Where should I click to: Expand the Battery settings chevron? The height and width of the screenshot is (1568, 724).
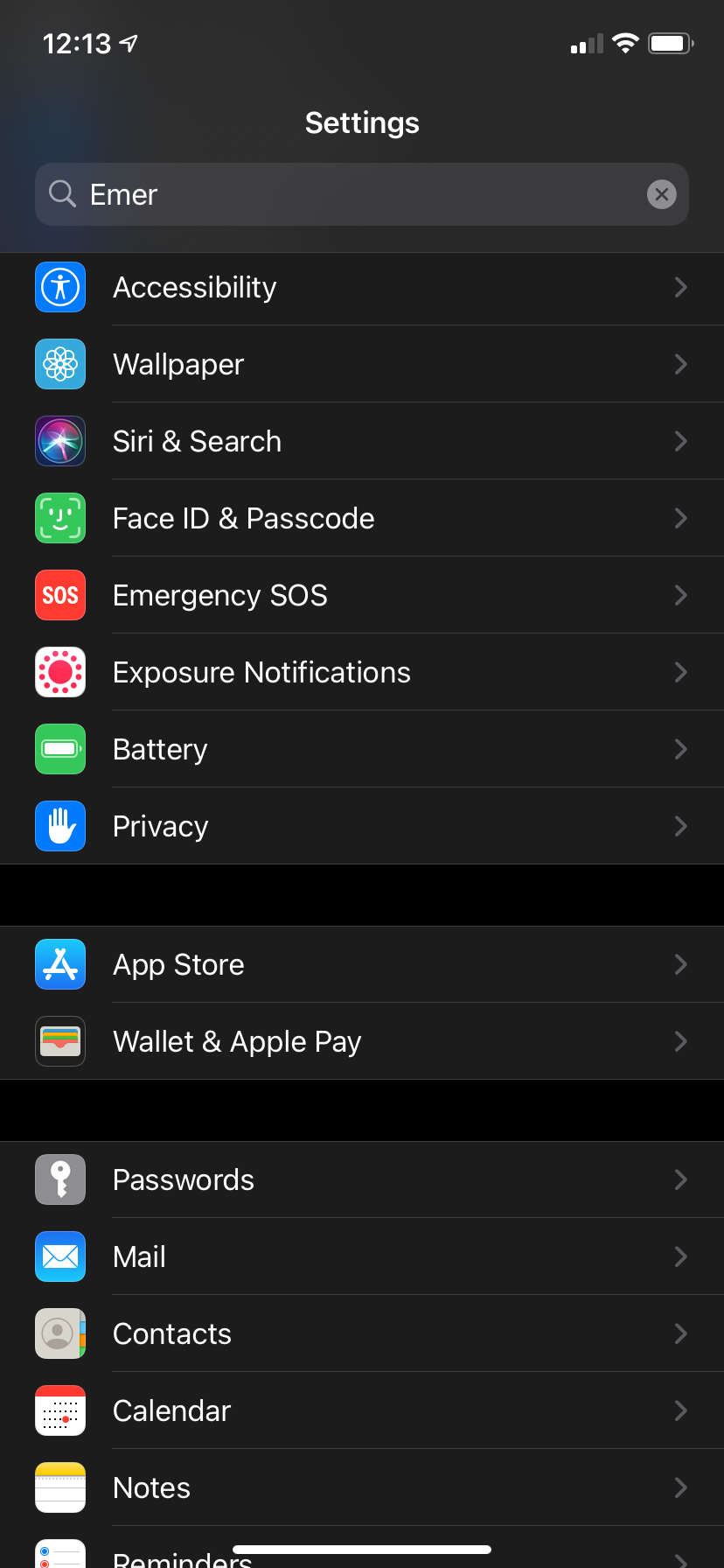click(681, 749)
